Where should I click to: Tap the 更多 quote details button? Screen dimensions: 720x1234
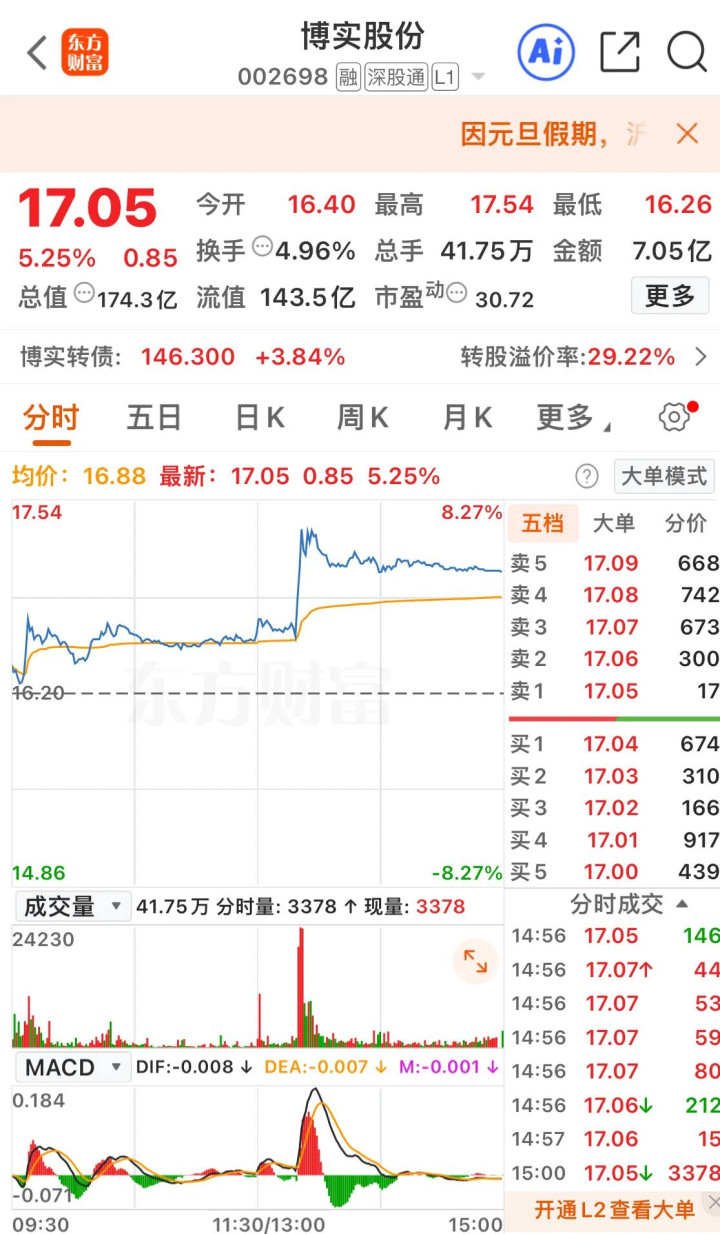tap(669, 296)
